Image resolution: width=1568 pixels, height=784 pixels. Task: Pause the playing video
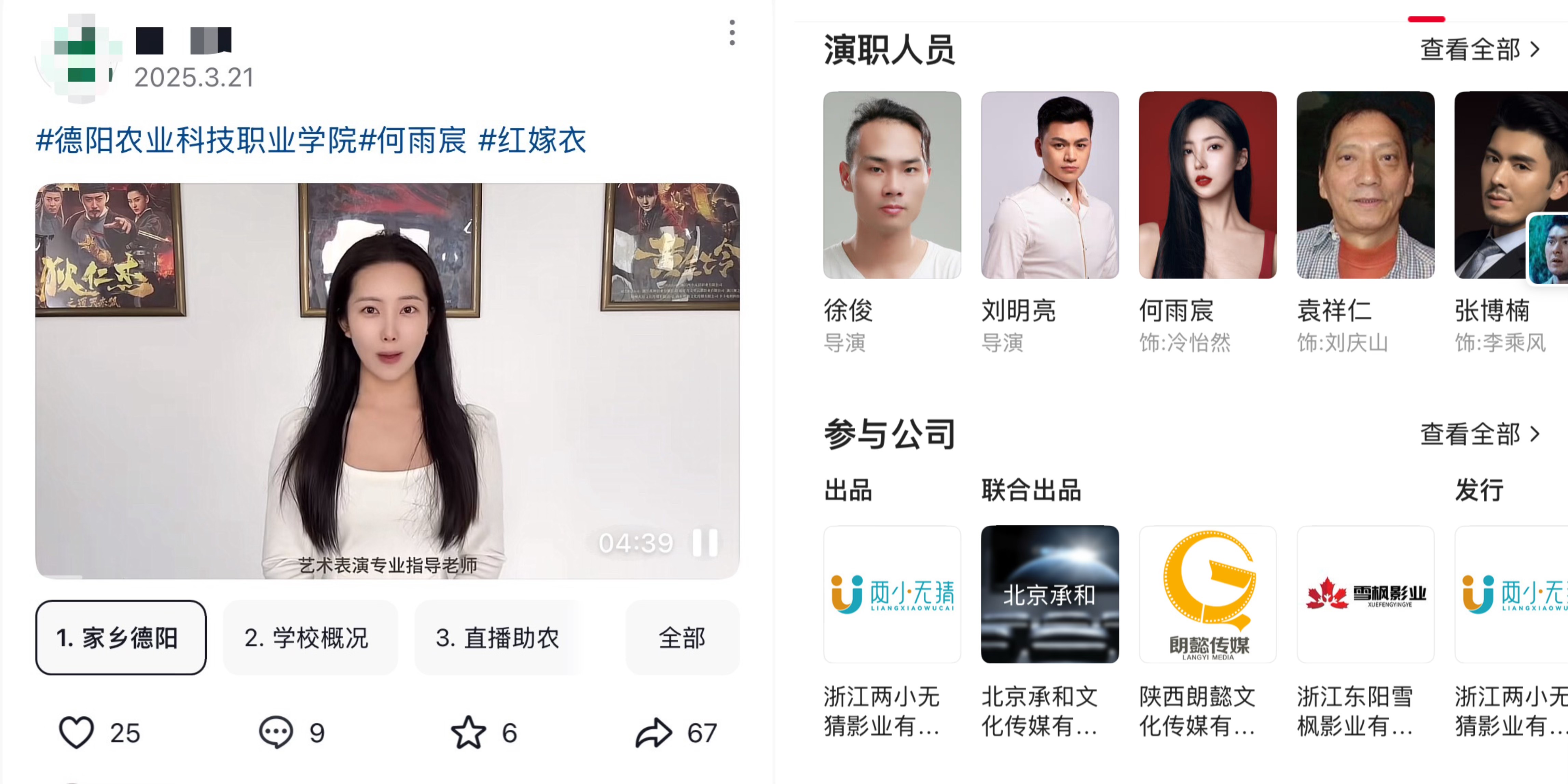705,542
